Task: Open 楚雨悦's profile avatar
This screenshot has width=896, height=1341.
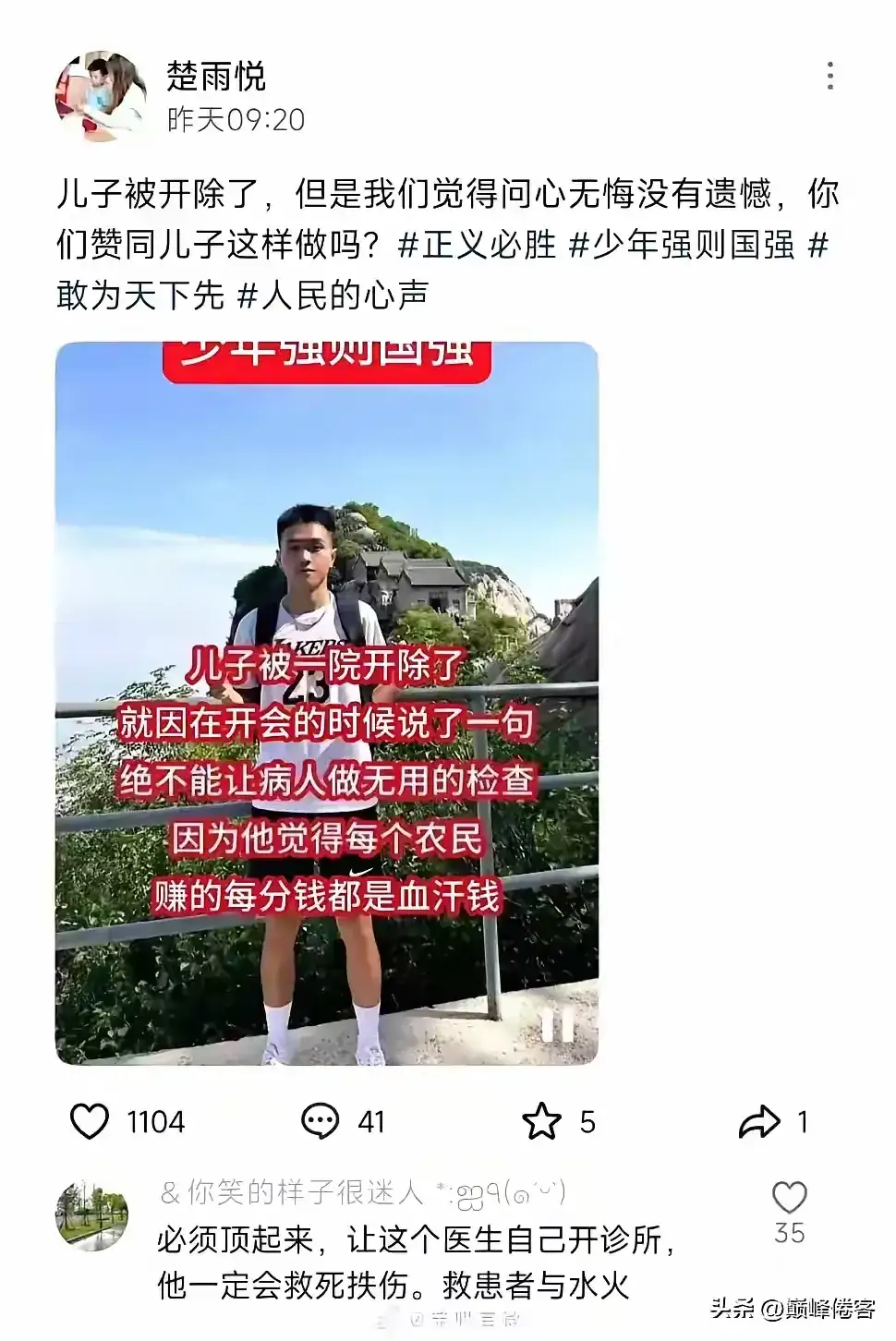Action: [100, 96]
